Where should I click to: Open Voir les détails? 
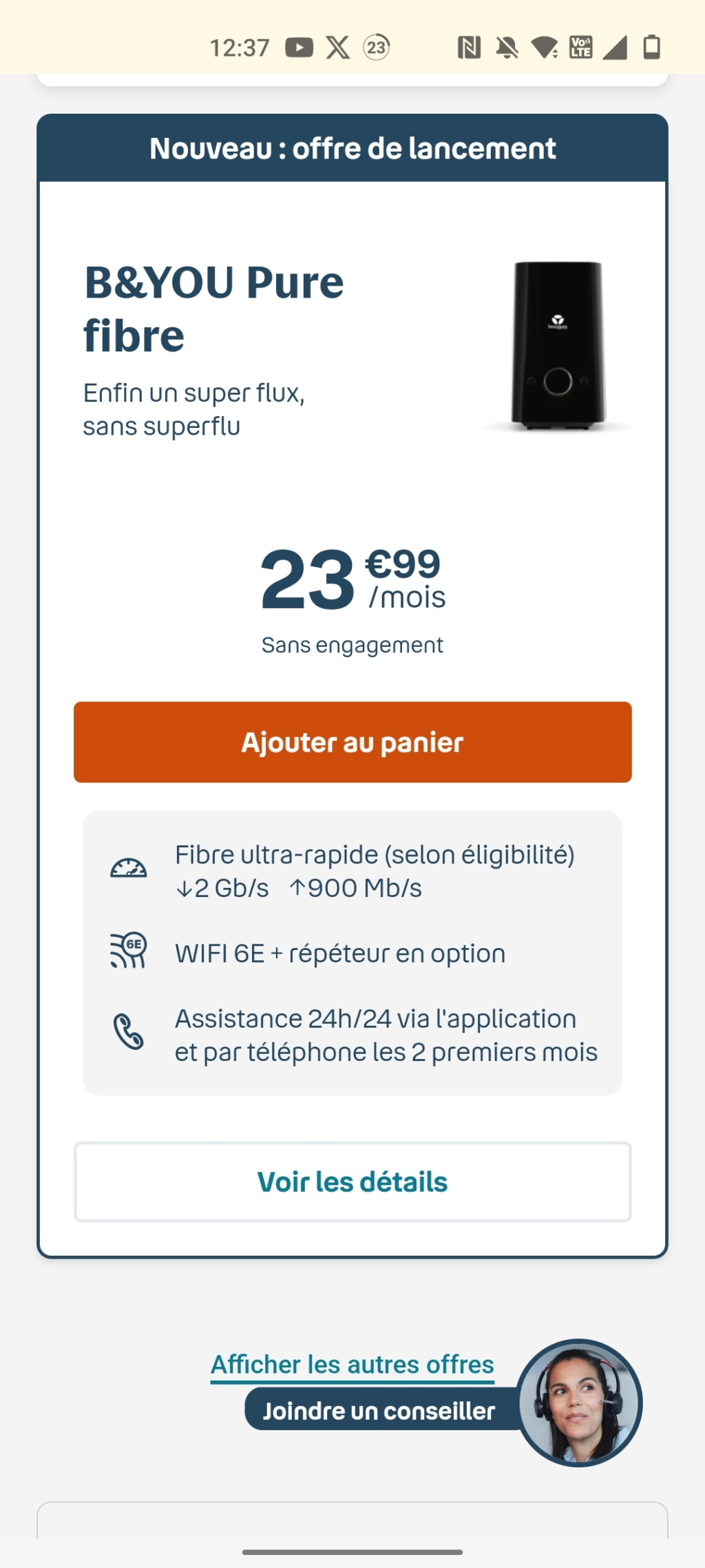tap(352, 1182)
